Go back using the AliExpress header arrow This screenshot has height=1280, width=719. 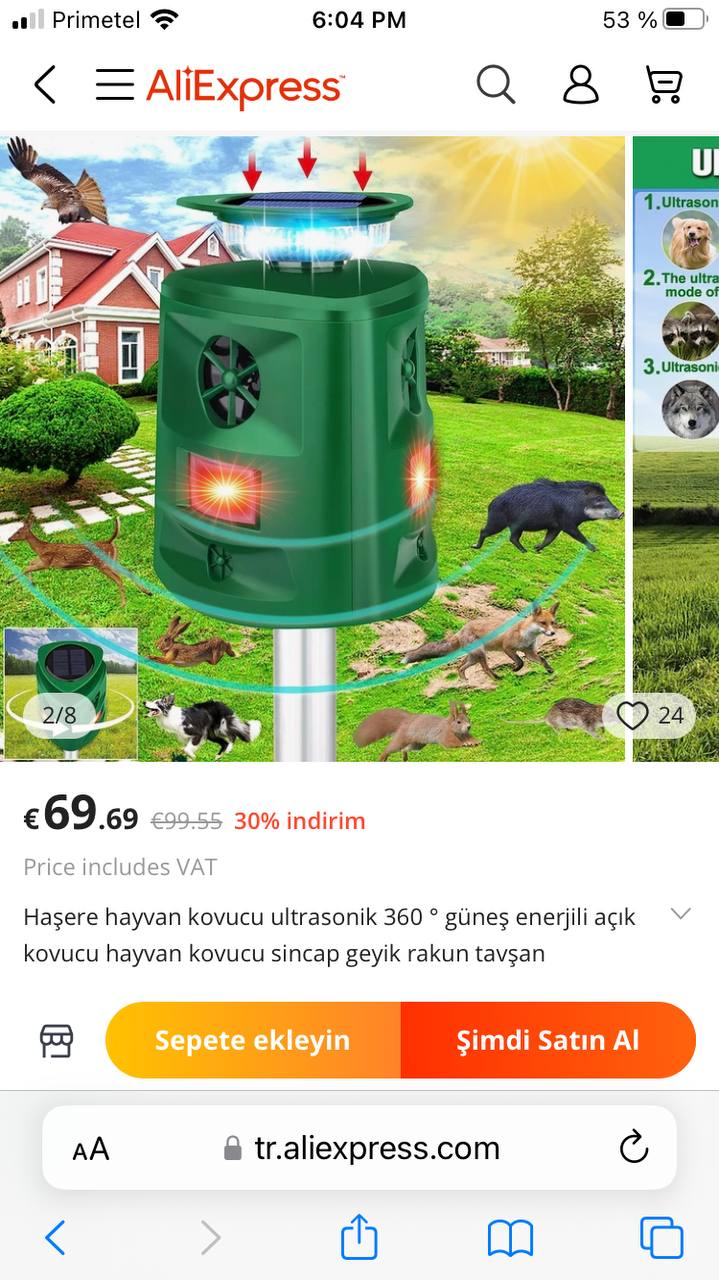pos(45,85)
